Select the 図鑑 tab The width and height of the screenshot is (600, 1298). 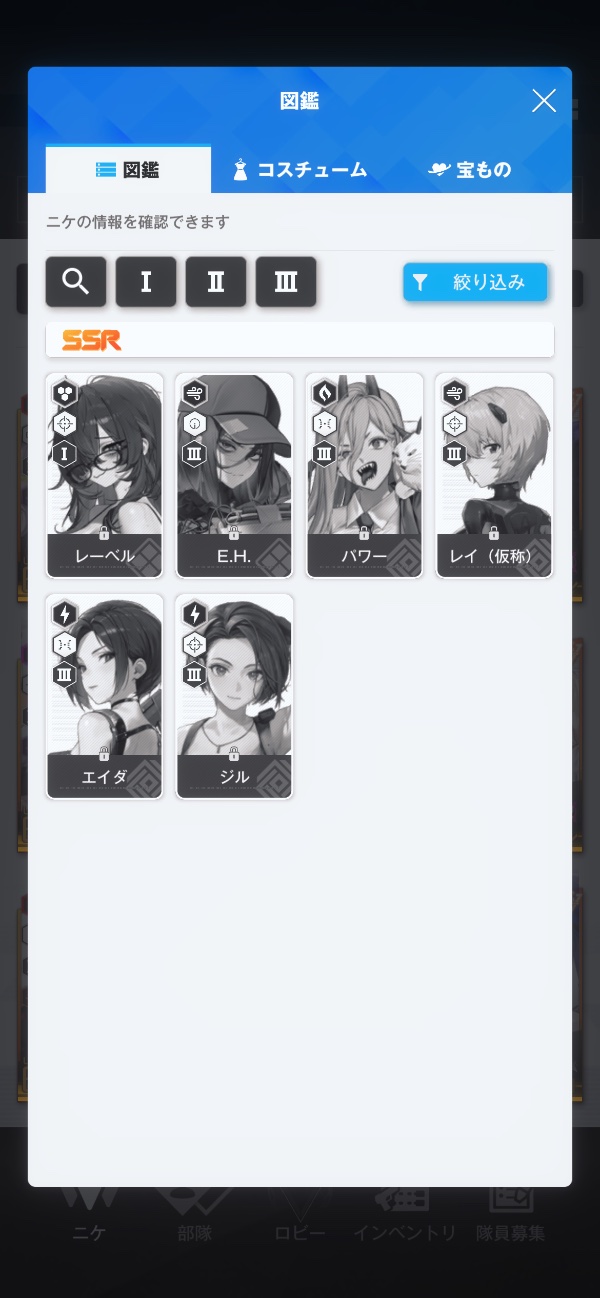128,169
